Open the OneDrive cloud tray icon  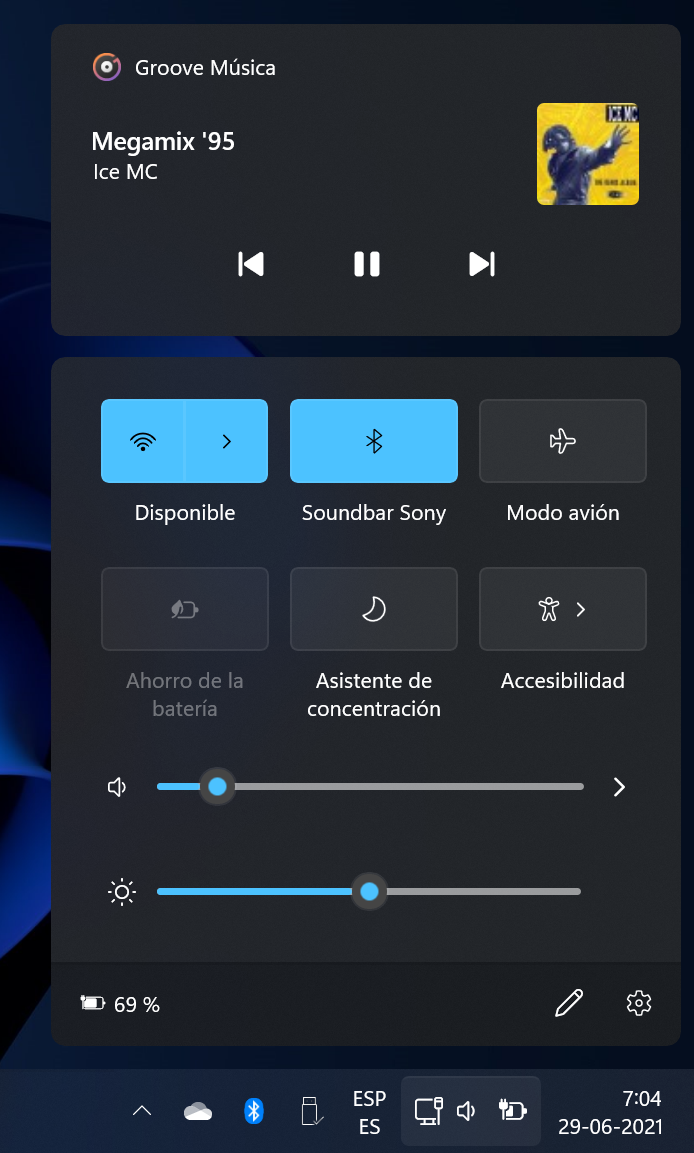[x=198, y=1111]
